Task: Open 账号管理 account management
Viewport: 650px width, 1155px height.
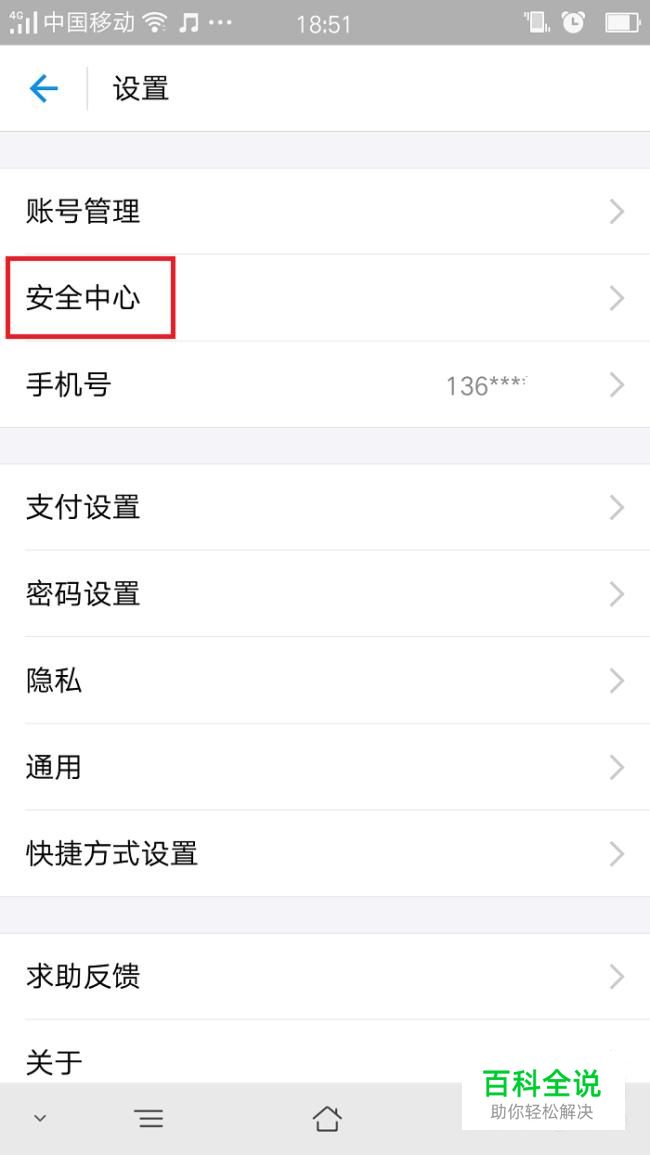Action: point(325,212)
